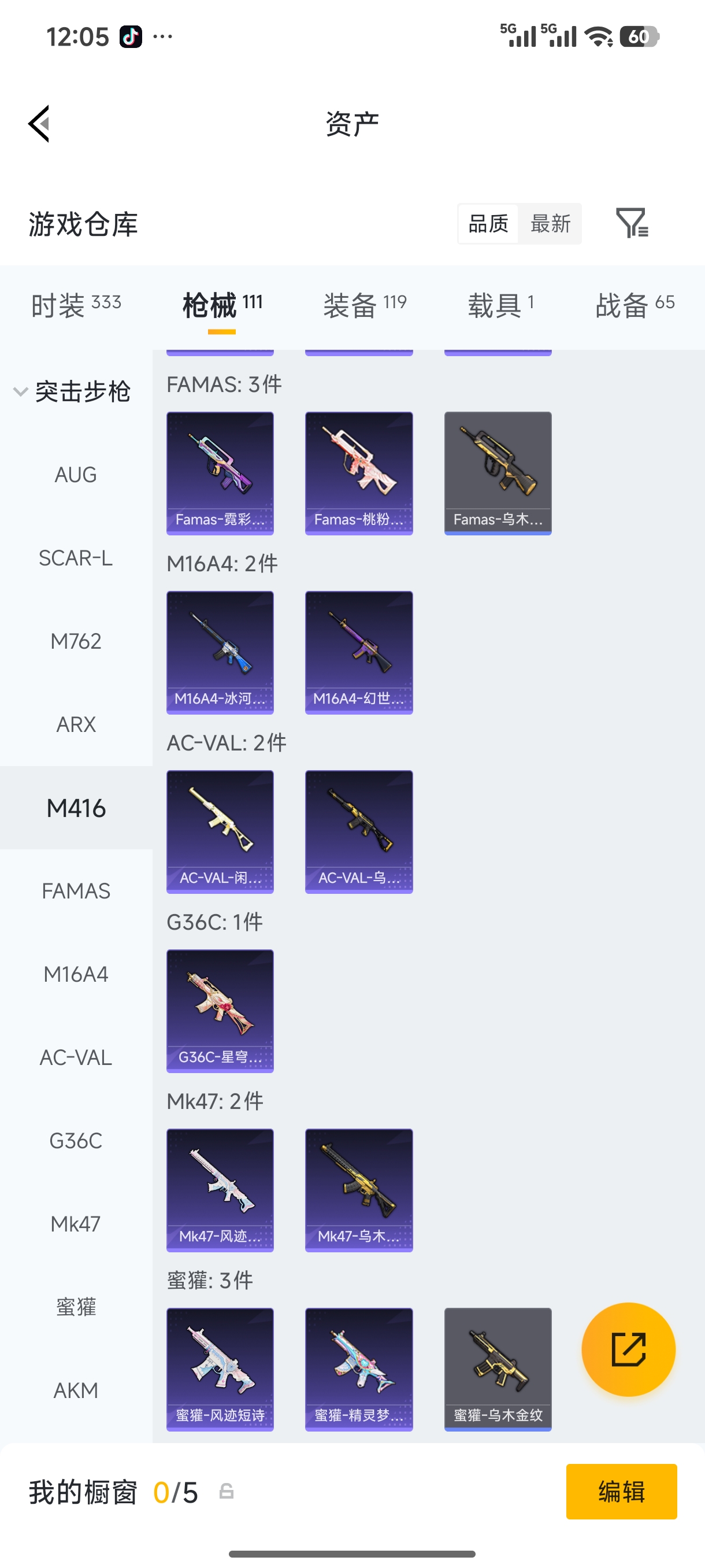
Task: Open the filter icon next to 最新
Action: click(x=632, y=223)
